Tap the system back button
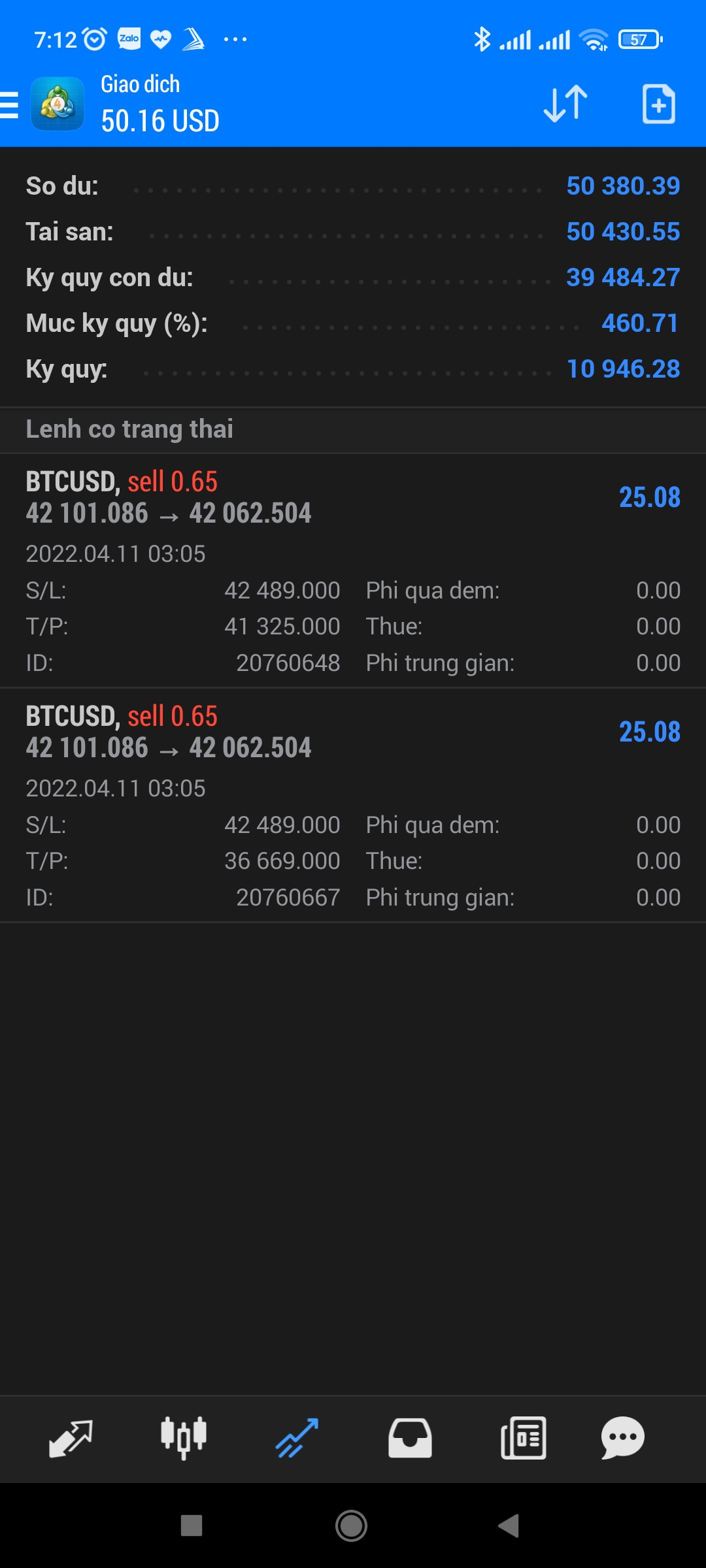 509,1526
